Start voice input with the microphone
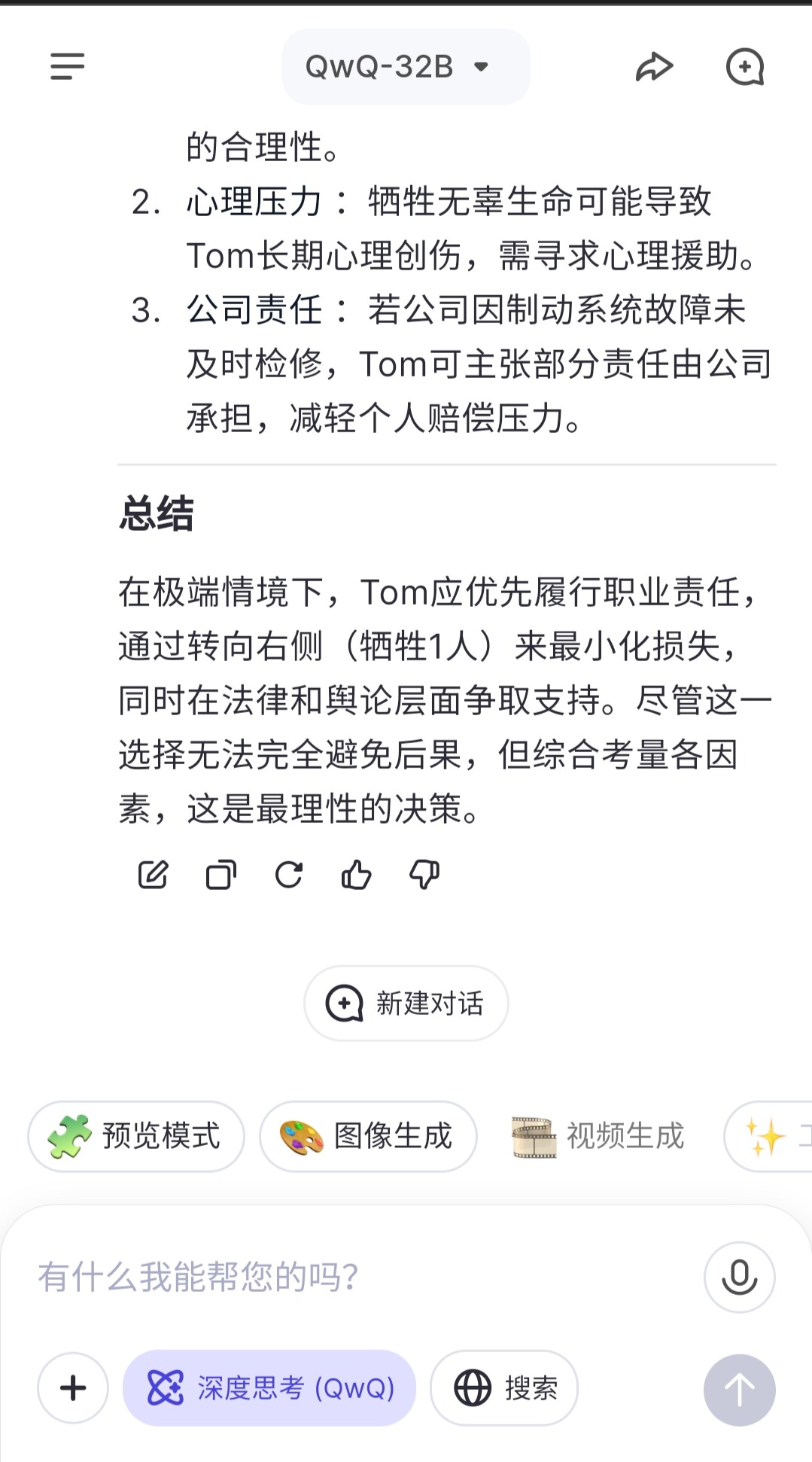This screenshot has height=1462, width=812. (740, 1277)
